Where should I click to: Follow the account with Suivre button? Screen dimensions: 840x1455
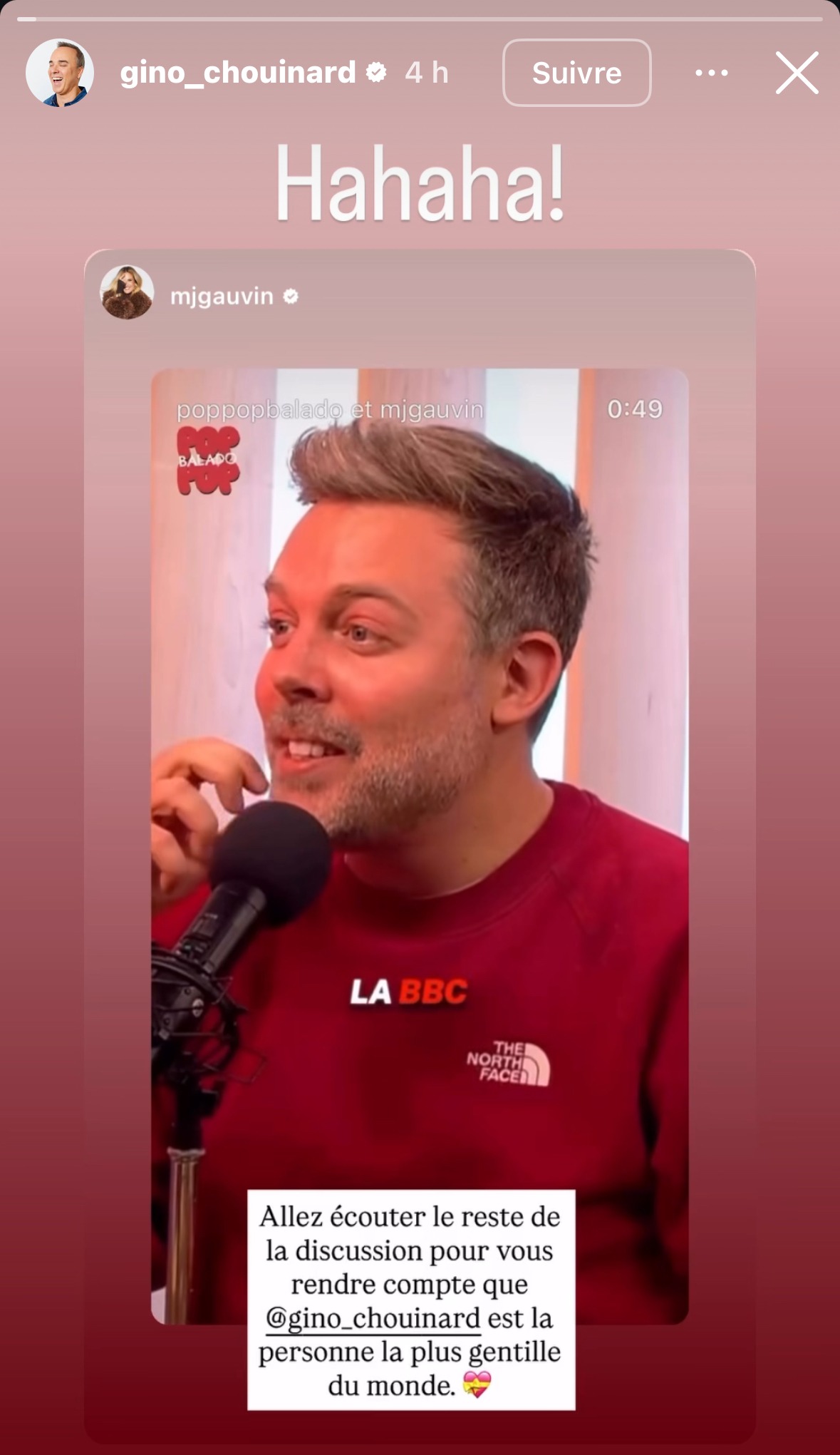[x=576, y=73]
